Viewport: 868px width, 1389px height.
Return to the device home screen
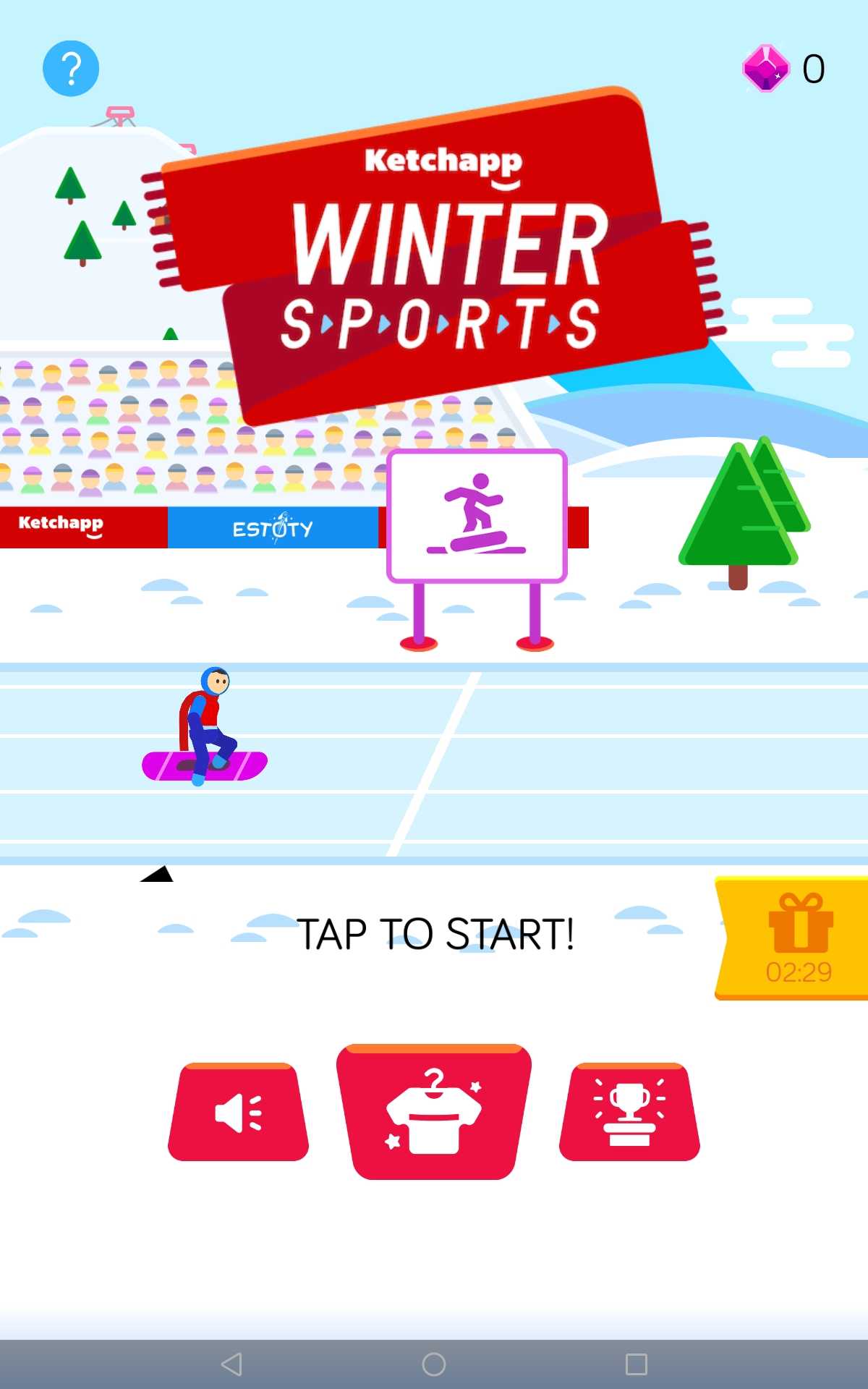pyautogui.click(x=434, y=1364)
